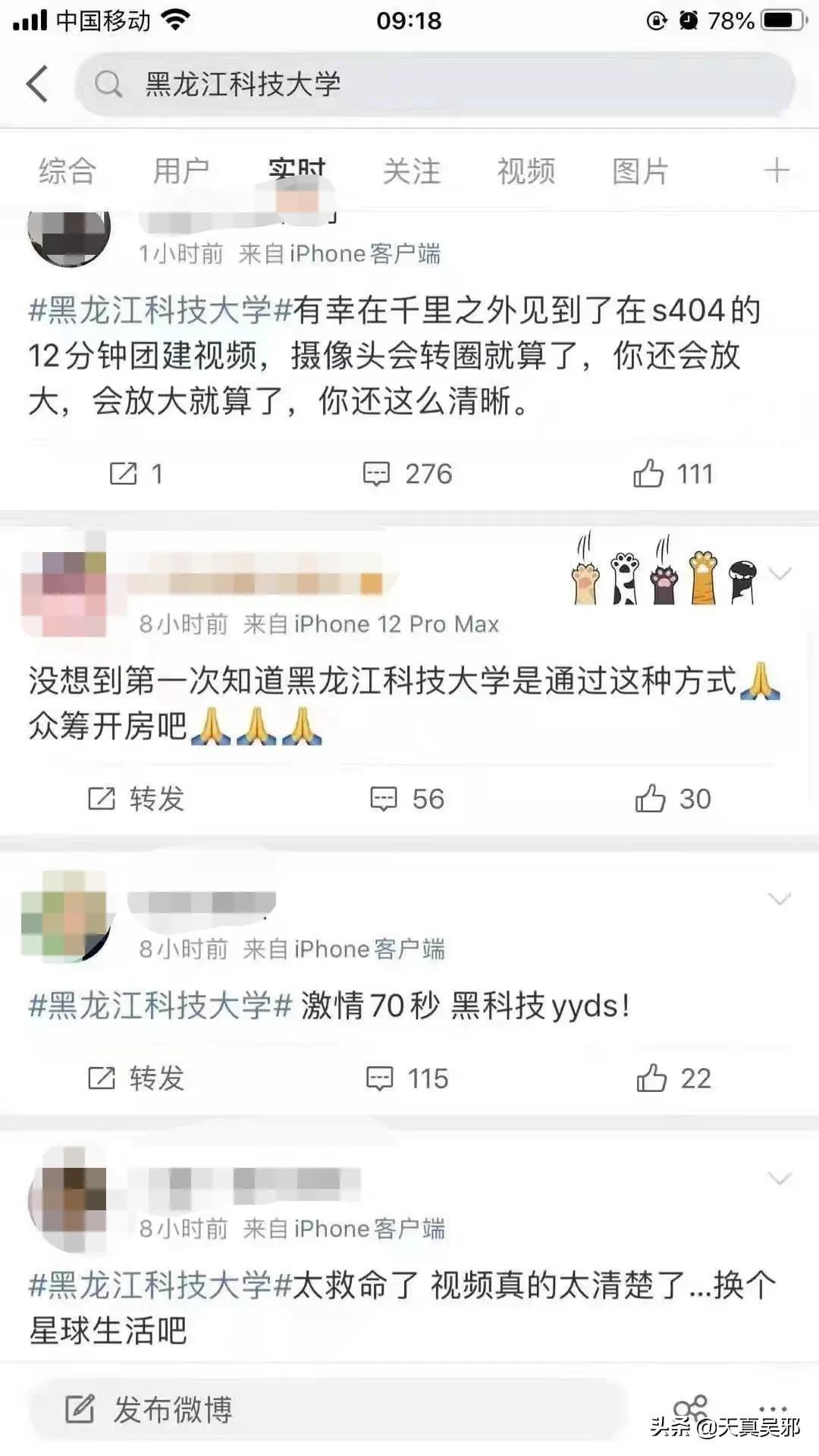
Task: Switch to the 图片 tab
Action: (x=640, y=171)
